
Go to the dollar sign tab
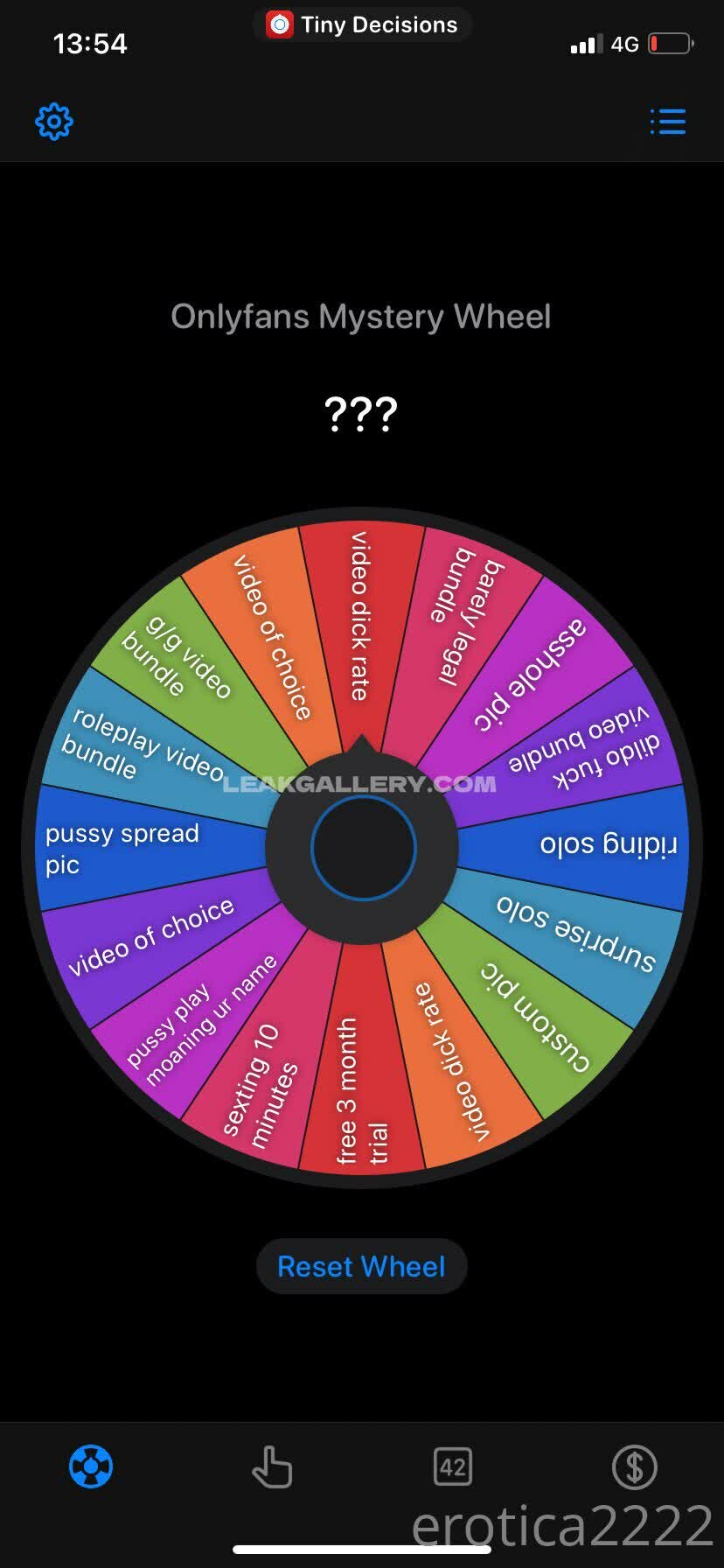pyautogui.click(x=634, y=1466)
